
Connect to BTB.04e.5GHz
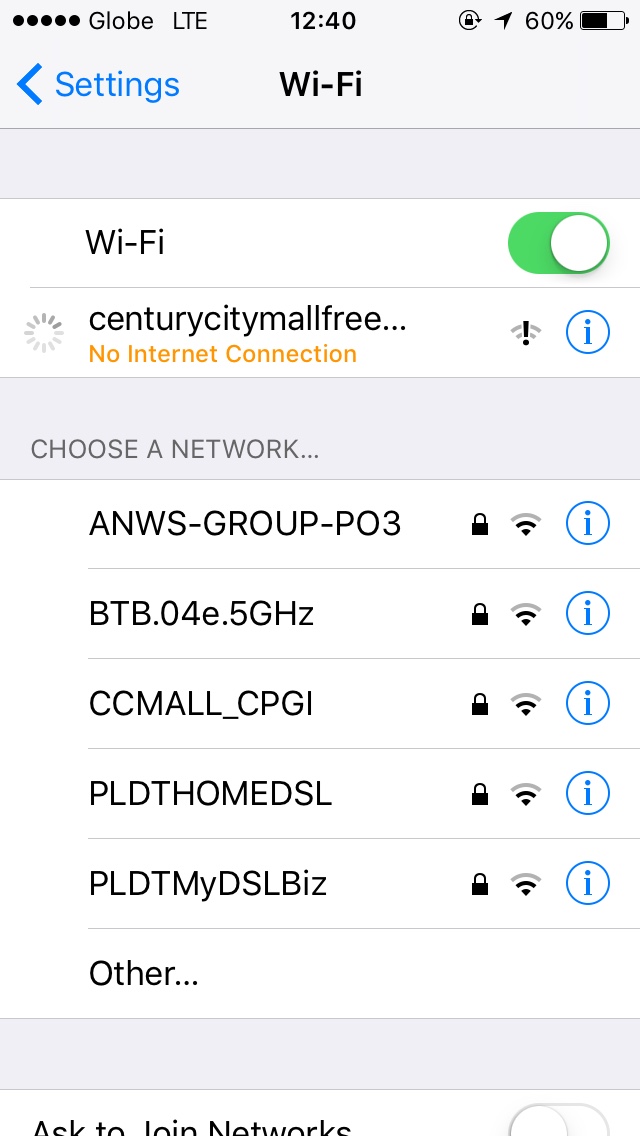click(202, 613)
